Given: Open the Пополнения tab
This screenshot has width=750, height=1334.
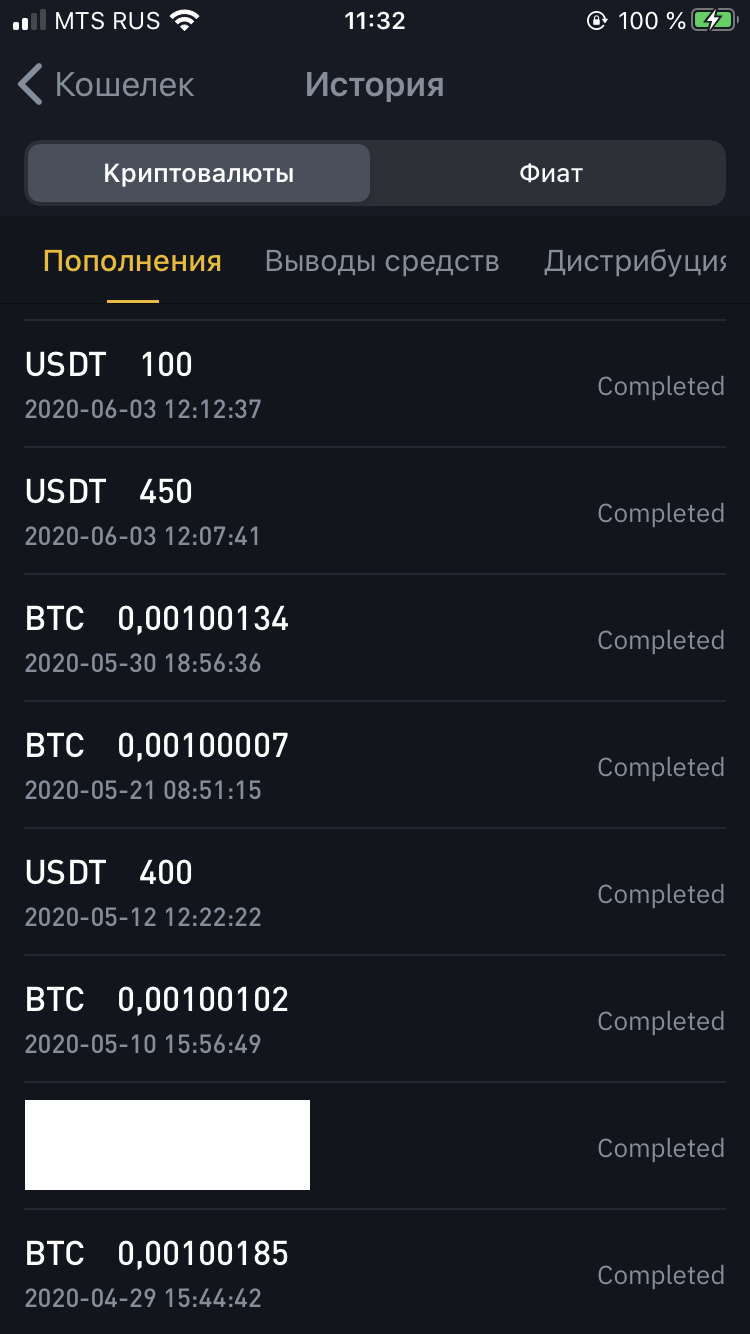Looking at the screenshot, I should coord(132,262).
